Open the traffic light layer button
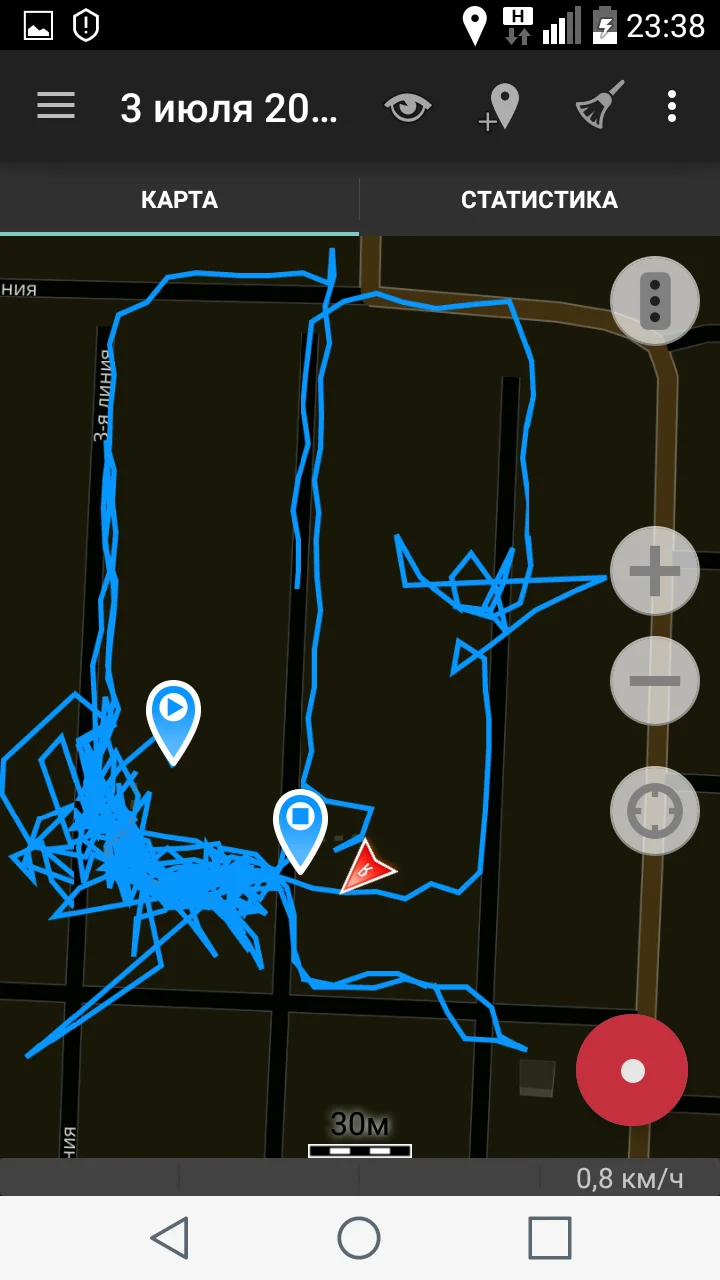This screenshot has height=1280, width=720. (654, 300)
